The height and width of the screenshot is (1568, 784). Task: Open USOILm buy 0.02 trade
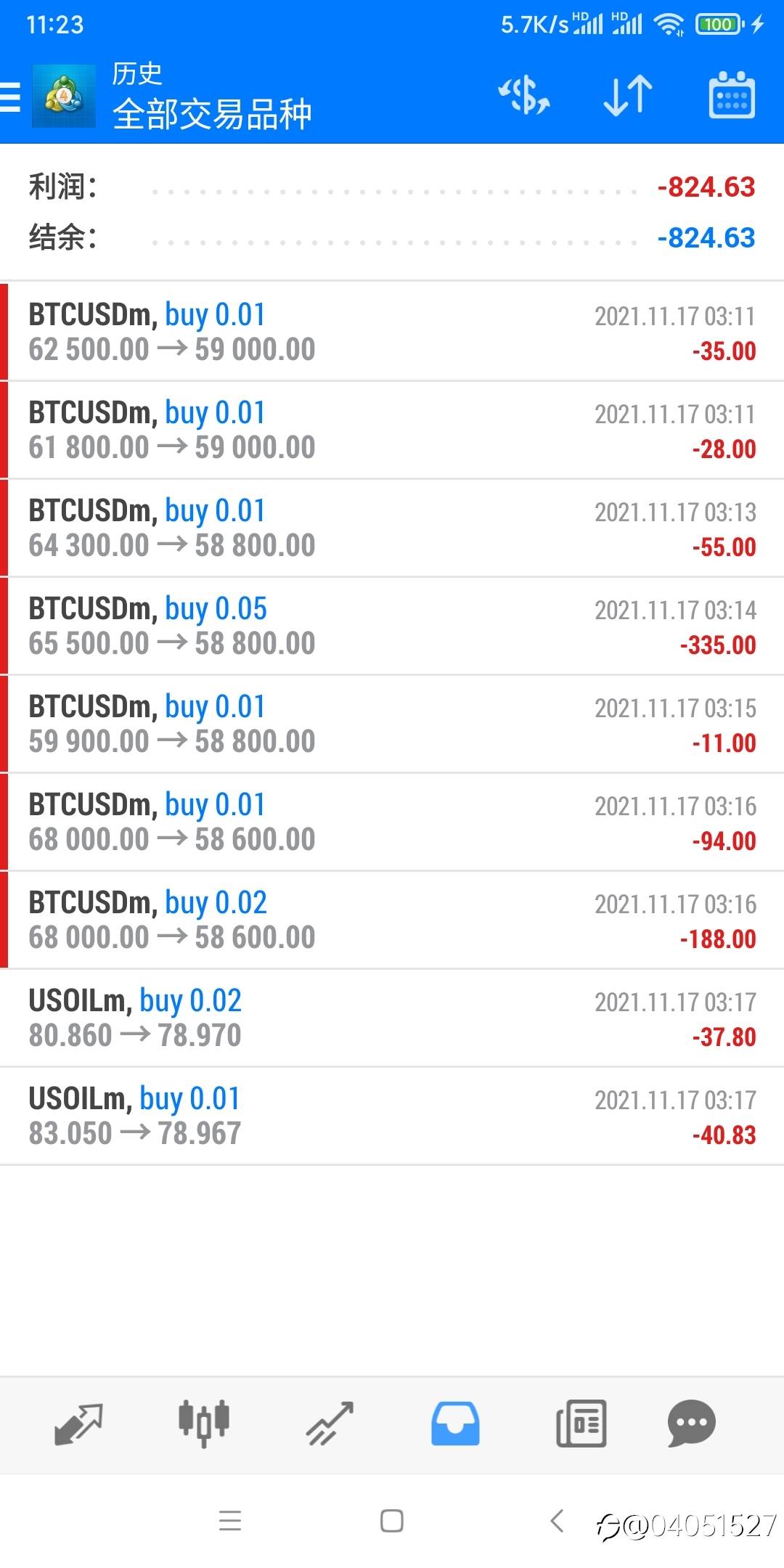tap(392, 1018)
